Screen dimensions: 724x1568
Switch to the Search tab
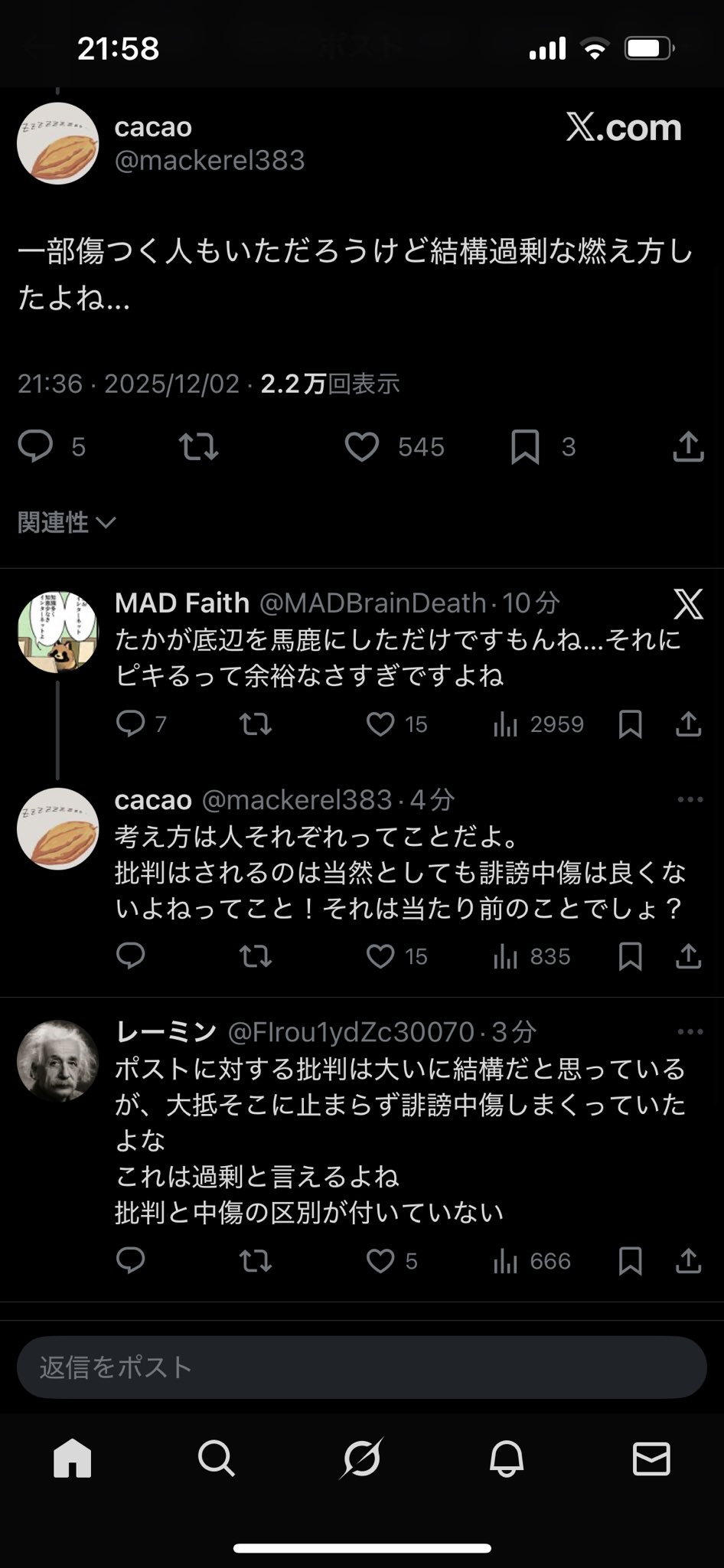pyautogui.click(x=217, y=1459)
